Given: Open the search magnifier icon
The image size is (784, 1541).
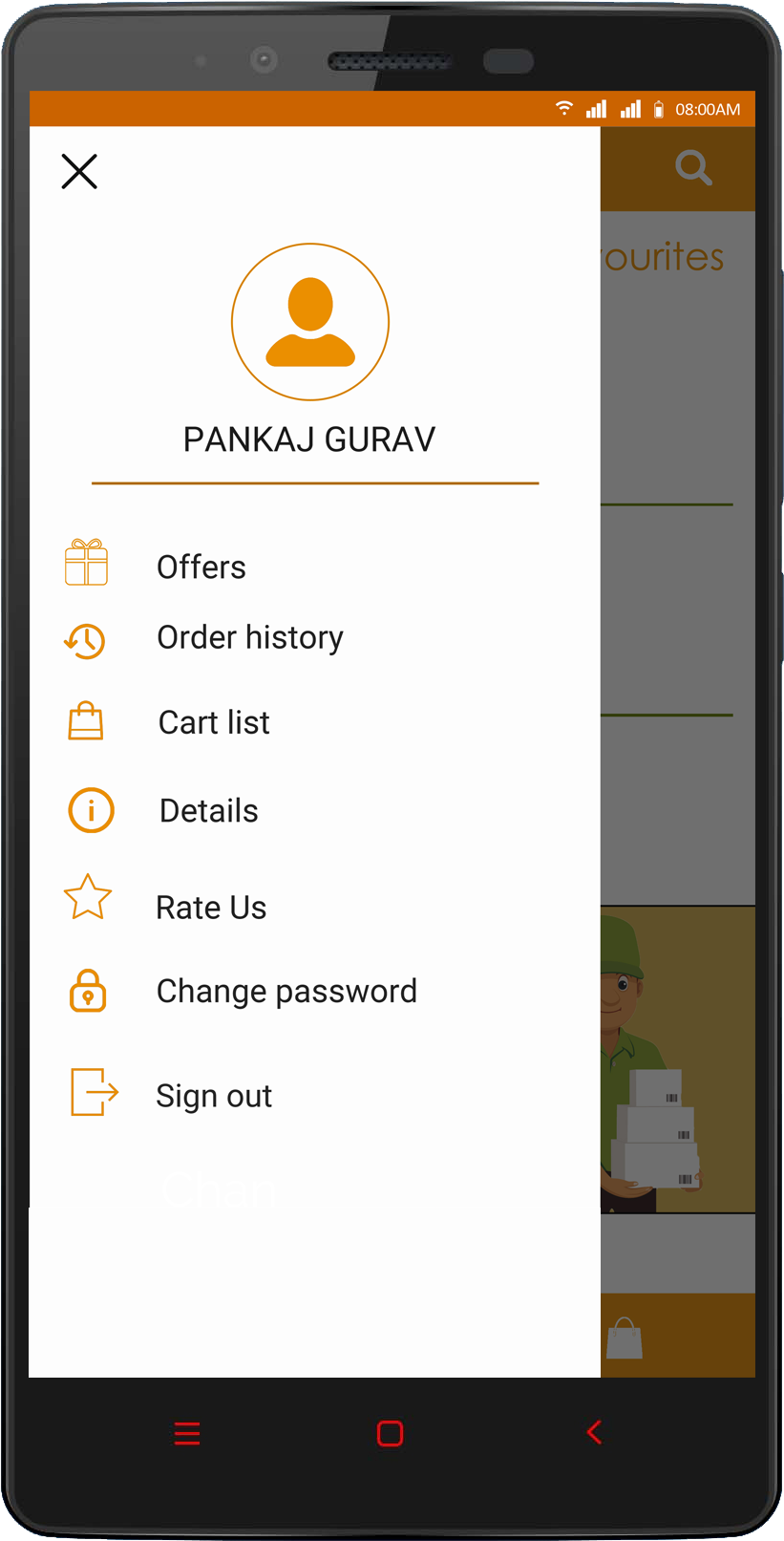Looking at the screenshot, I should point(693,168).
